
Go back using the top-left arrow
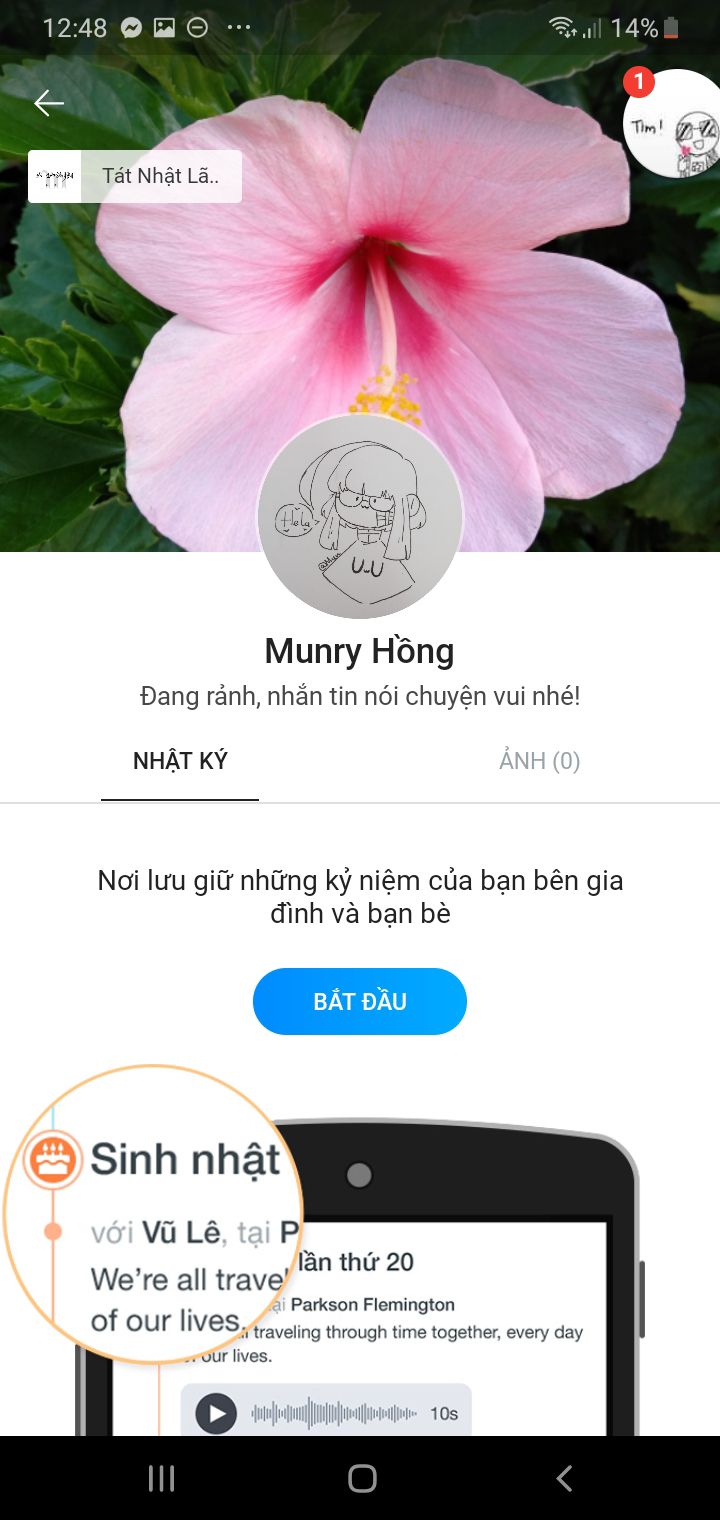[x=48, y=103]
